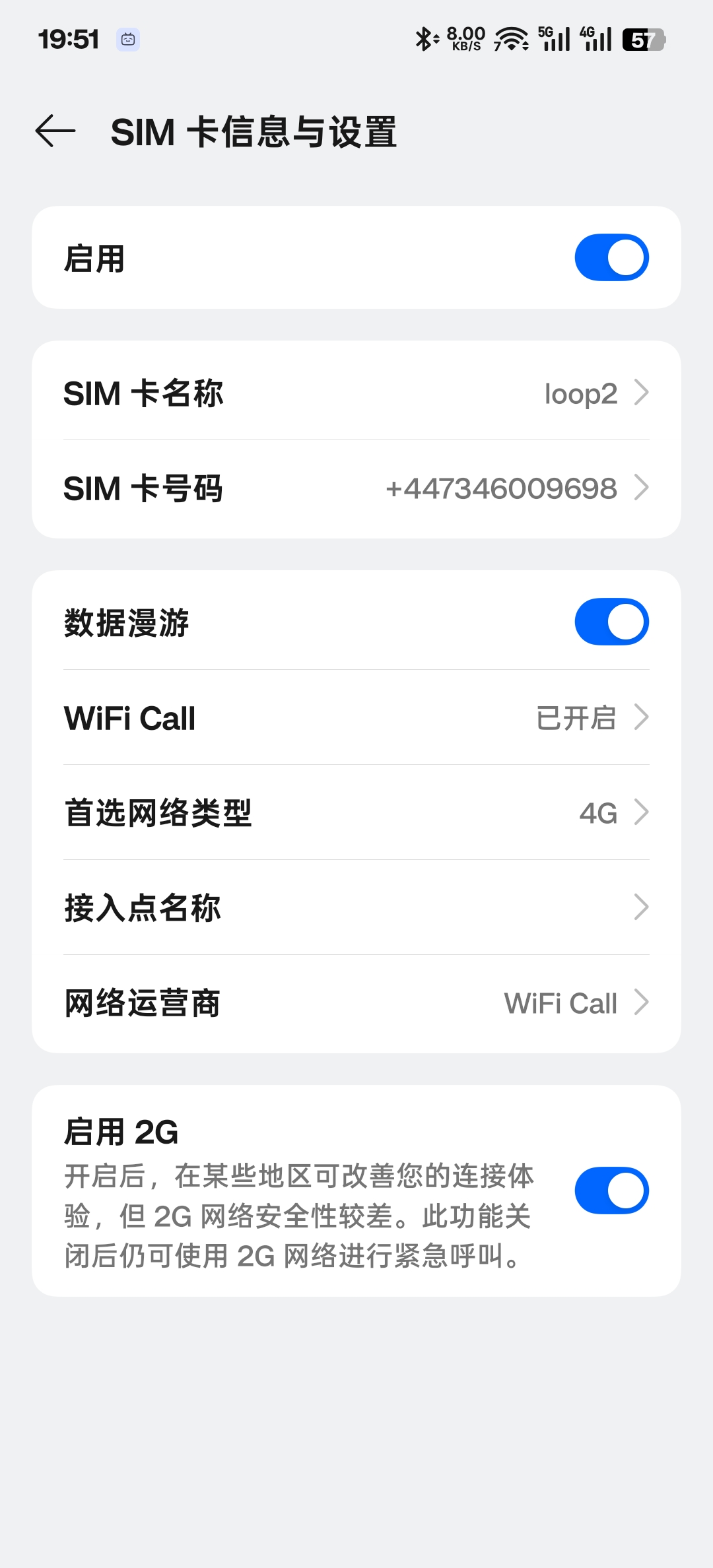Viewport: 713px width, 1568px height.
Task: Open 首选网络类型 4G option
Action: [356, 812]
